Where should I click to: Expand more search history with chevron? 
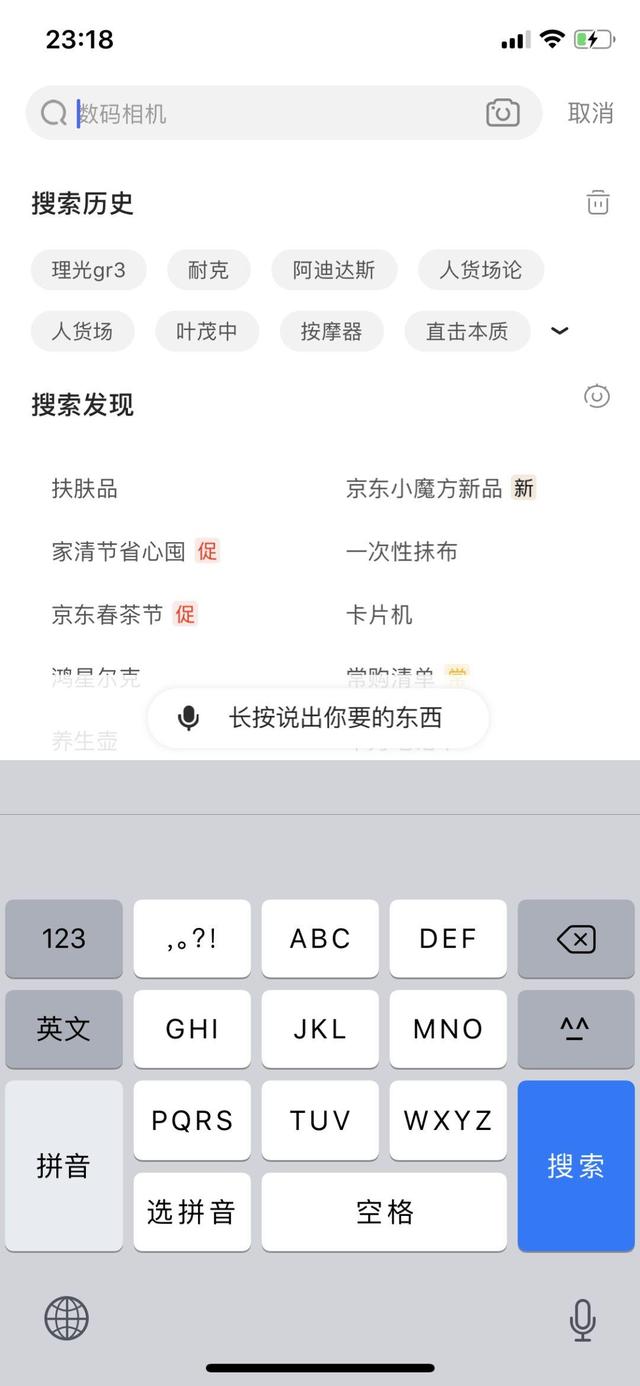click(x=560, y=331)
